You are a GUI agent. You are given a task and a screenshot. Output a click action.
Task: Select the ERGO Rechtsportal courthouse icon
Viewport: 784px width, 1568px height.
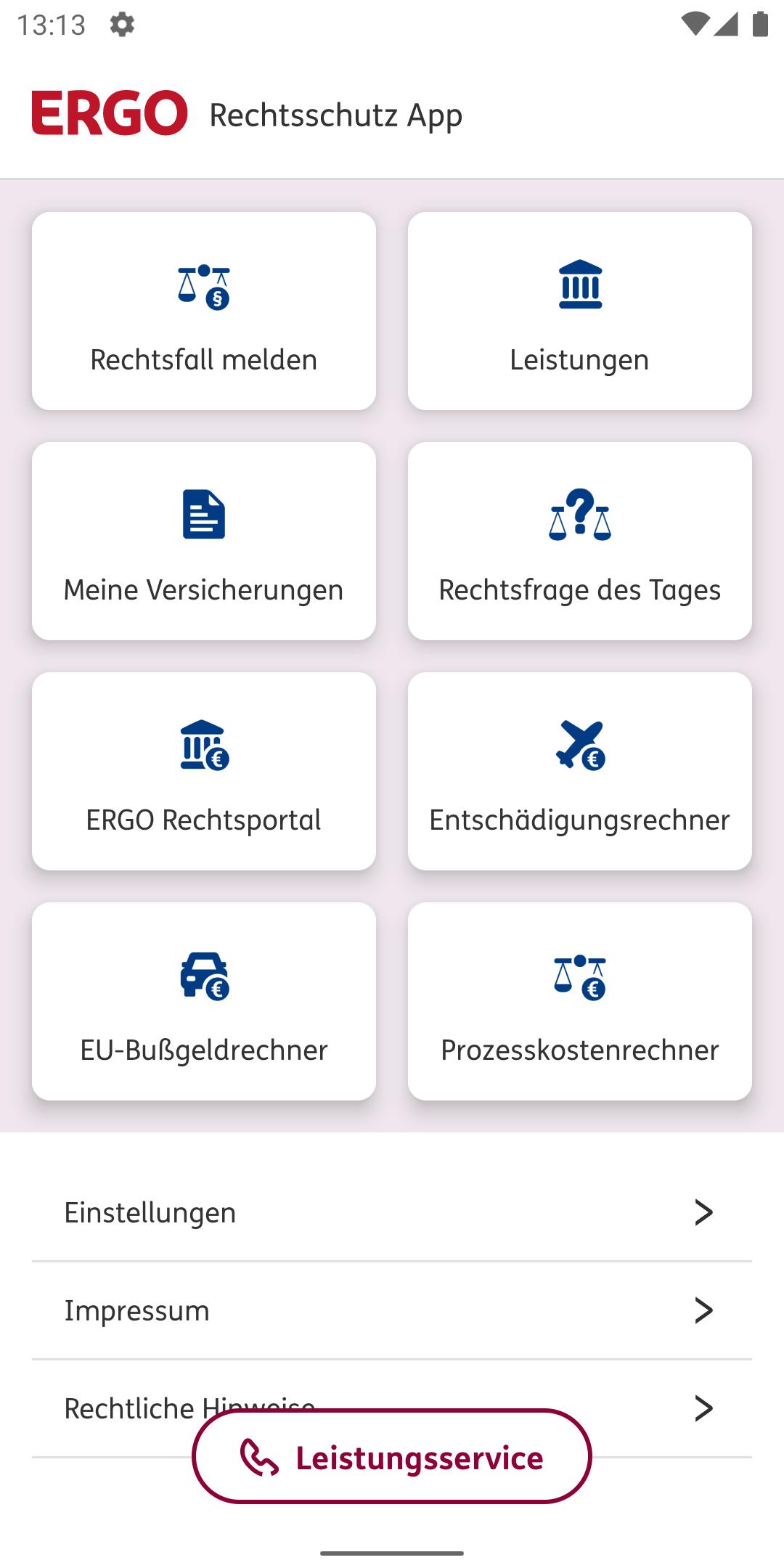pyautogui.click(x=204, y=748)
